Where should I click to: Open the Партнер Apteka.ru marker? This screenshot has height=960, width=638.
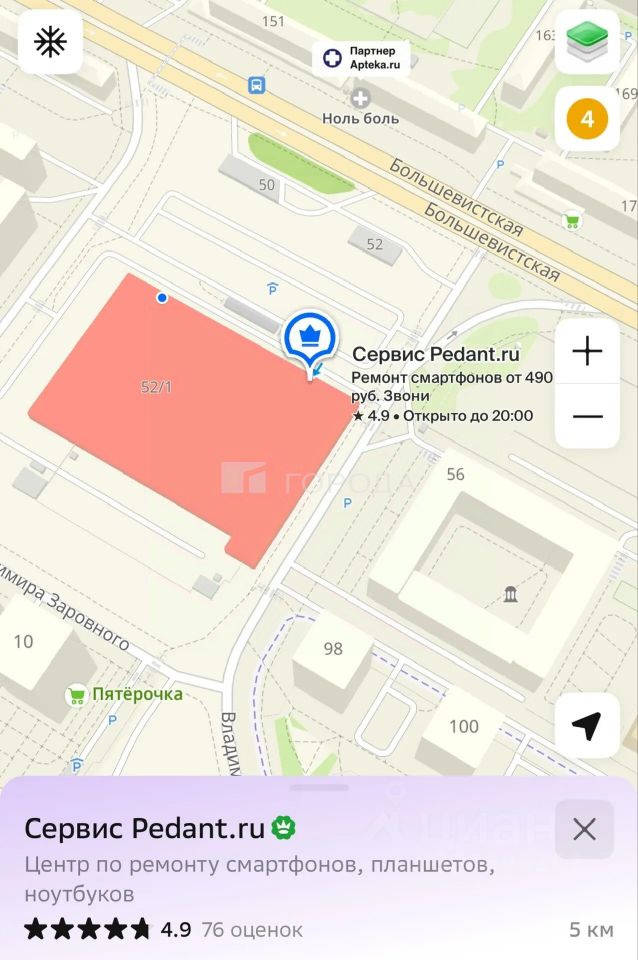pos(360,58)
